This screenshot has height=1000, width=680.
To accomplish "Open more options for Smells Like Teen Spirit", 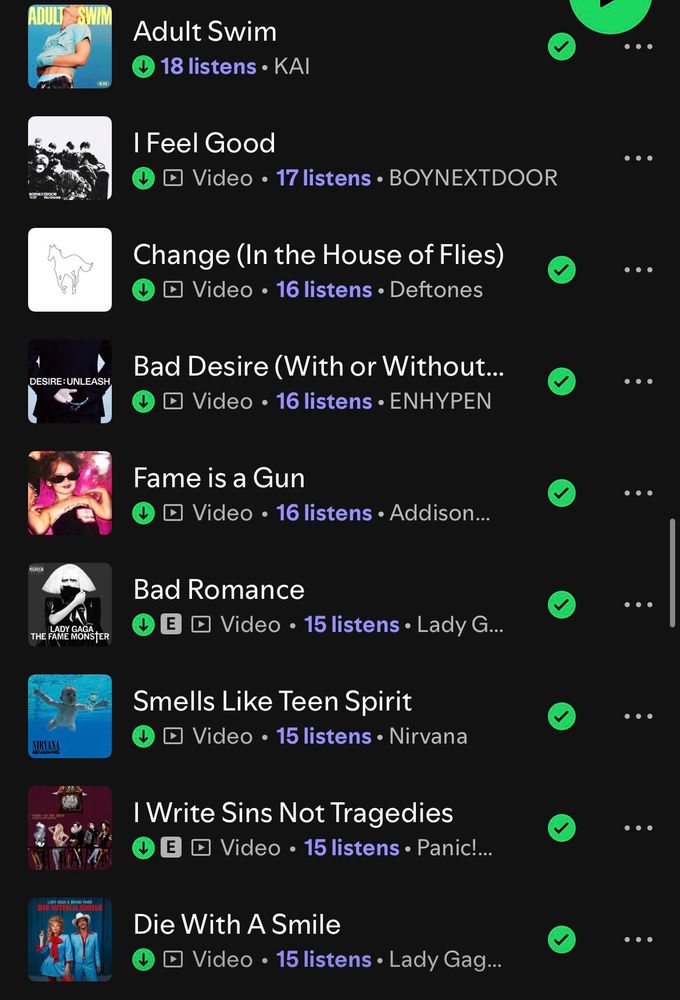I will (638, 716).
